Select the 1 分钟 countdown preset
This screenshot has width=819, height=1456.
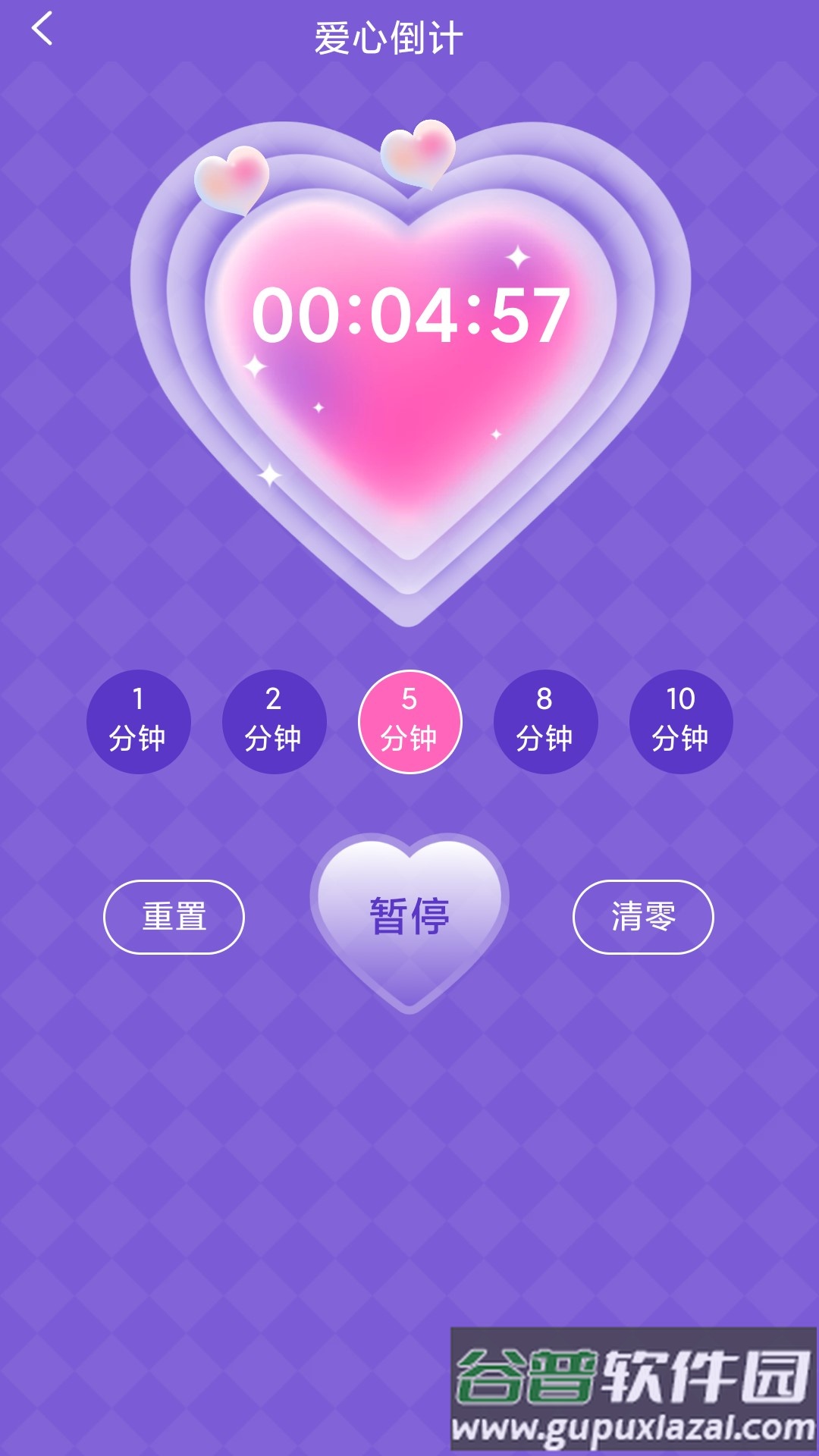click(138, 721)
